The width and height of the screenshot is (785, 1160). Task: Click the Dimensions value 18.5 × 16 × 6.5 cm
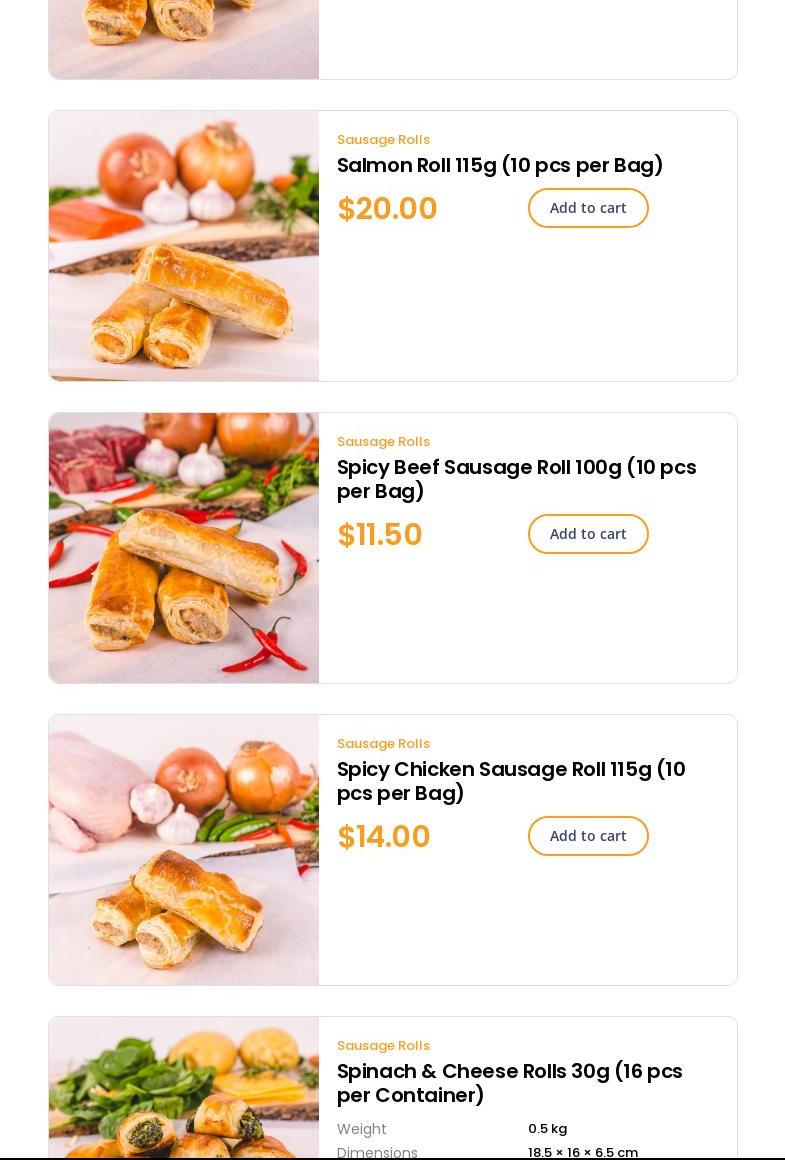point(584,1151)
